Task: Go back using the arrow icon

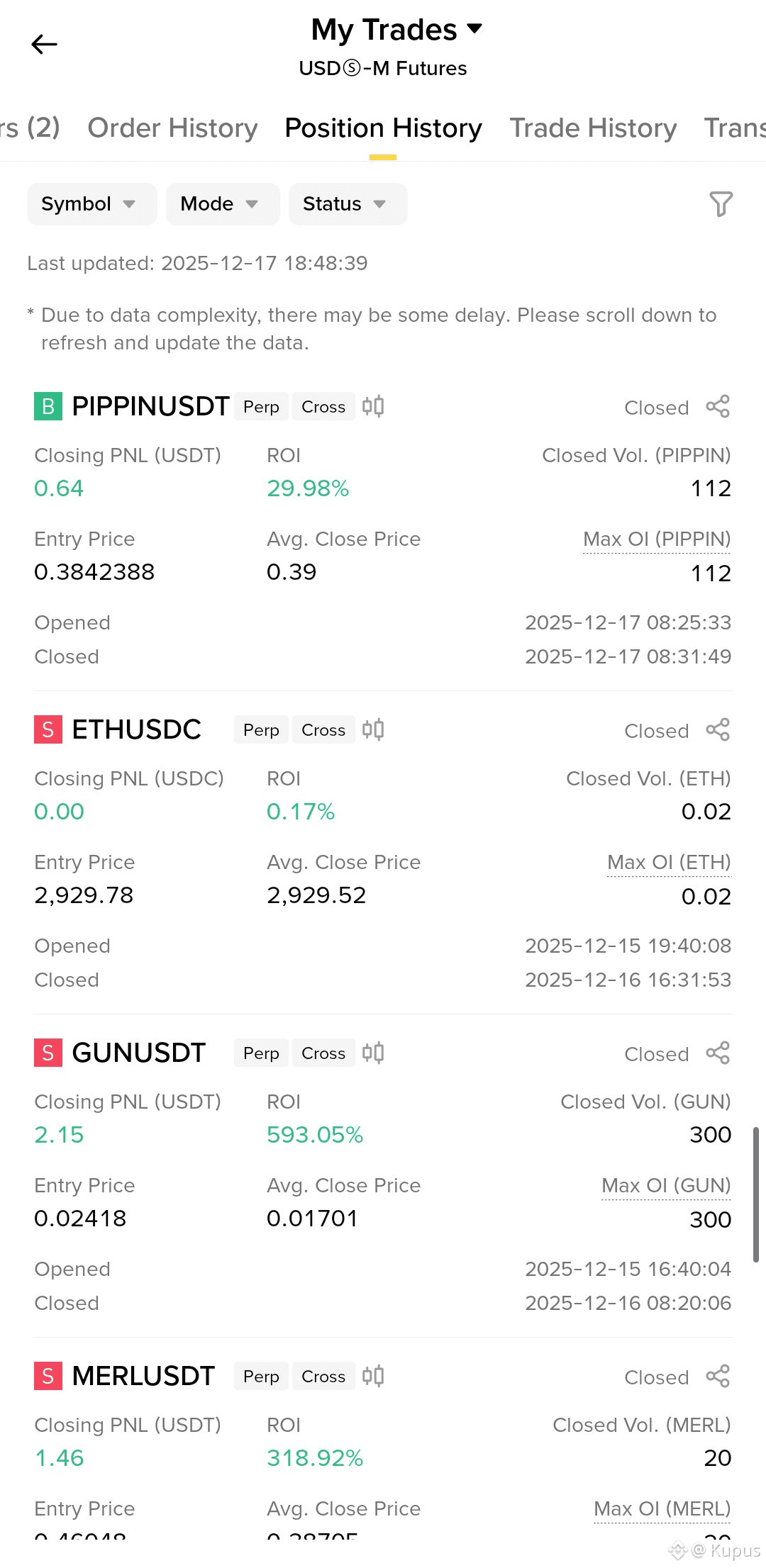Action: pyautogui.click(x=44, y=45)
